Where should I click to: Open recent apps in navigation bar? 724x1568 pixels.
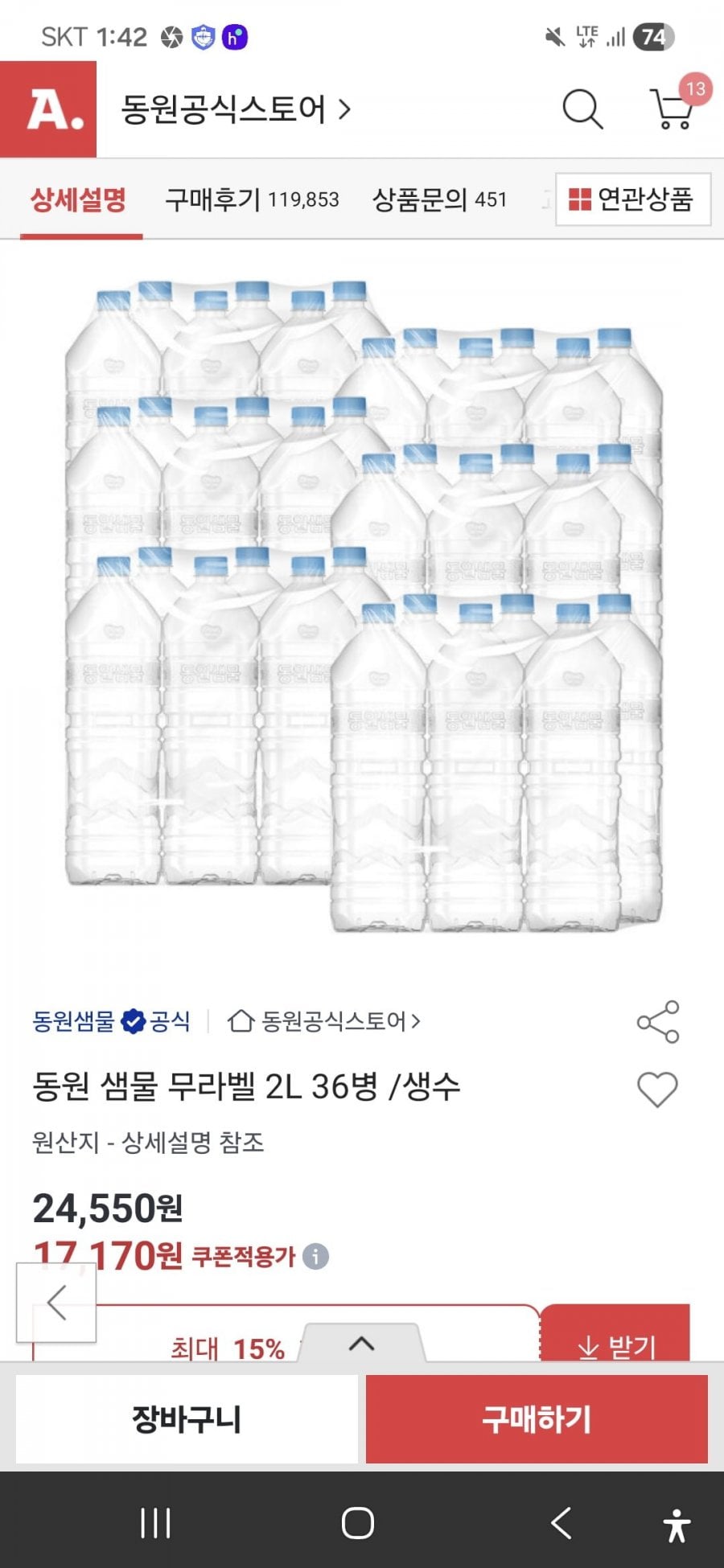point(155,1523)
